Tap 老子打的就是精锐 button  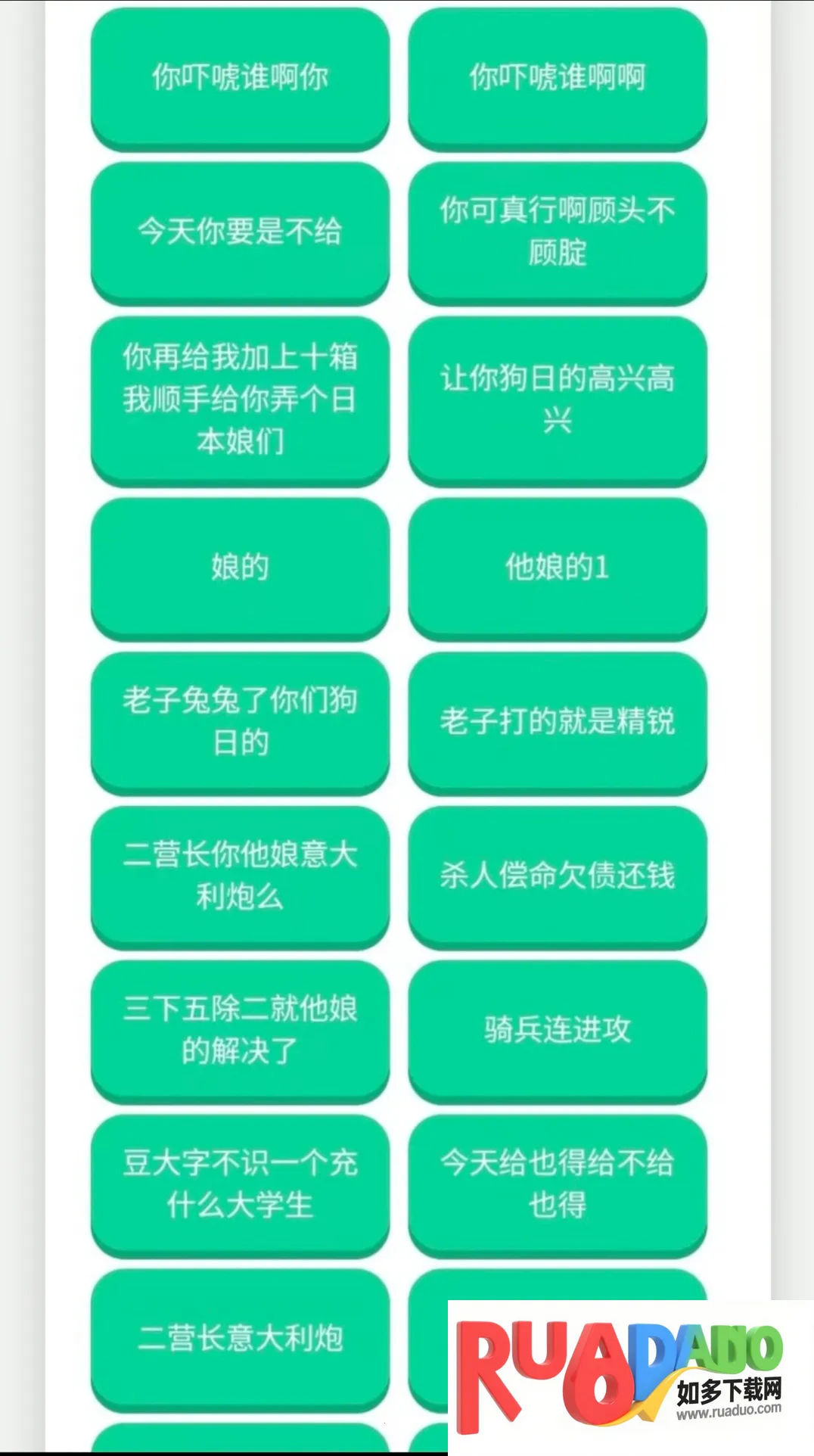click(558, 721)
